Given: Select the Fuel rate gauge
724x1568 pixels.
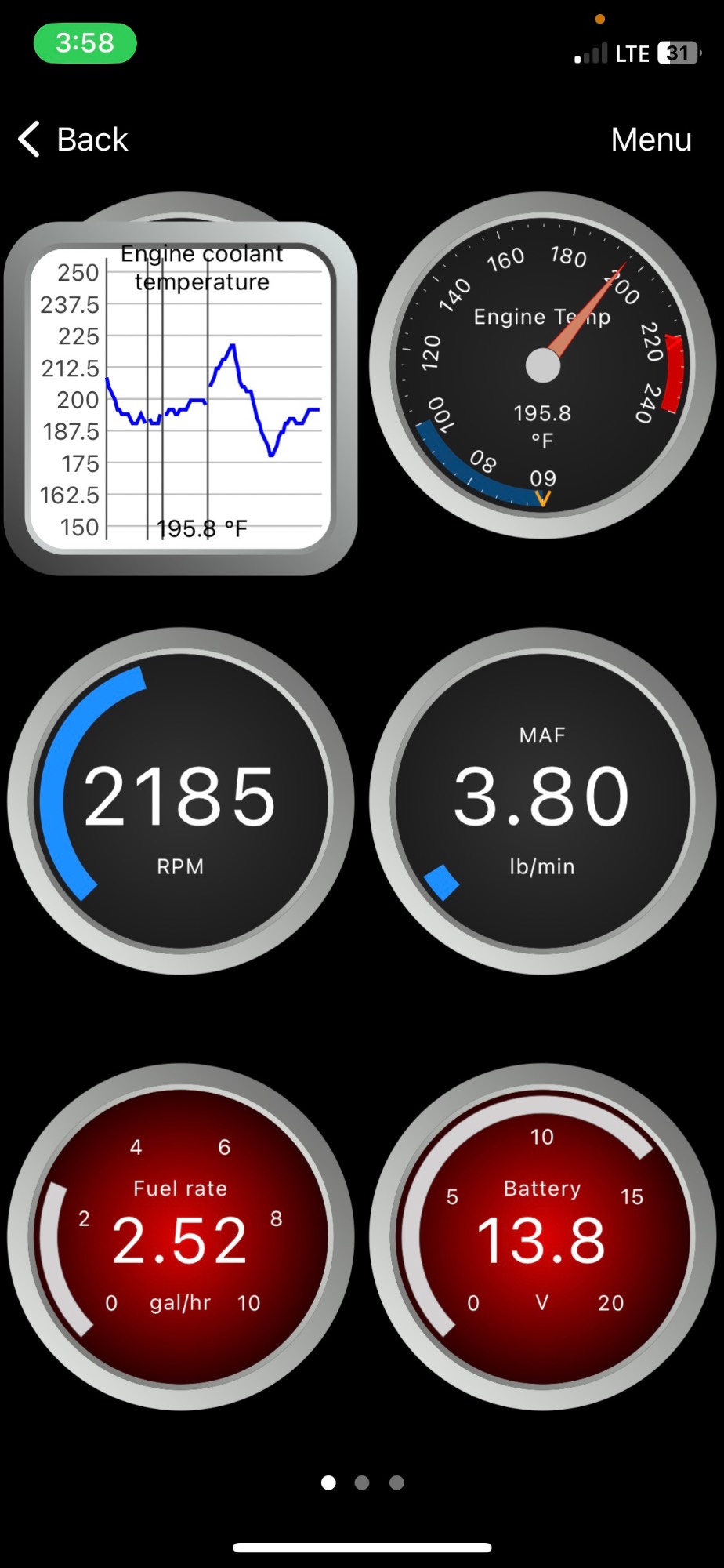Looking at the screenshot, I should (181, 1237).
